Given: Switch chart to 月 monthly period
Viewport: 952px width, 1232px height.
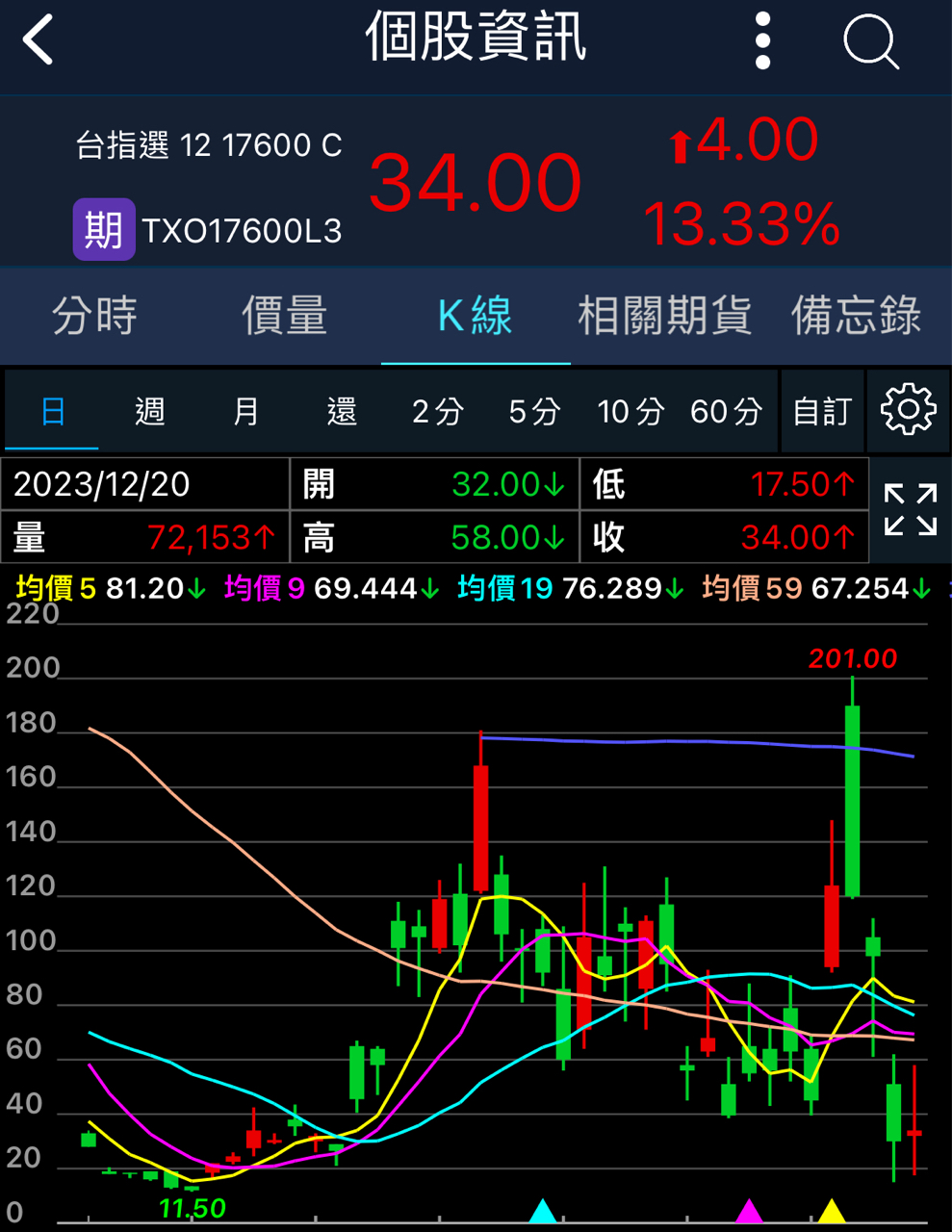Looking at the screenshot, I should pos(245,412).
